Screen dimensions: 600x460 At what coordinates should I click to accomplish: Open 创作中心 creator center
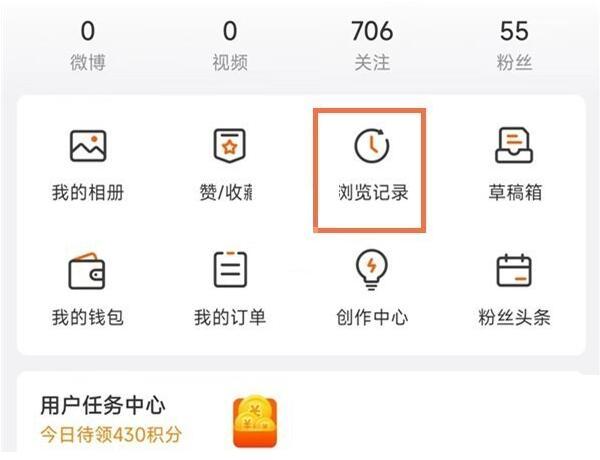click(372, 290)
